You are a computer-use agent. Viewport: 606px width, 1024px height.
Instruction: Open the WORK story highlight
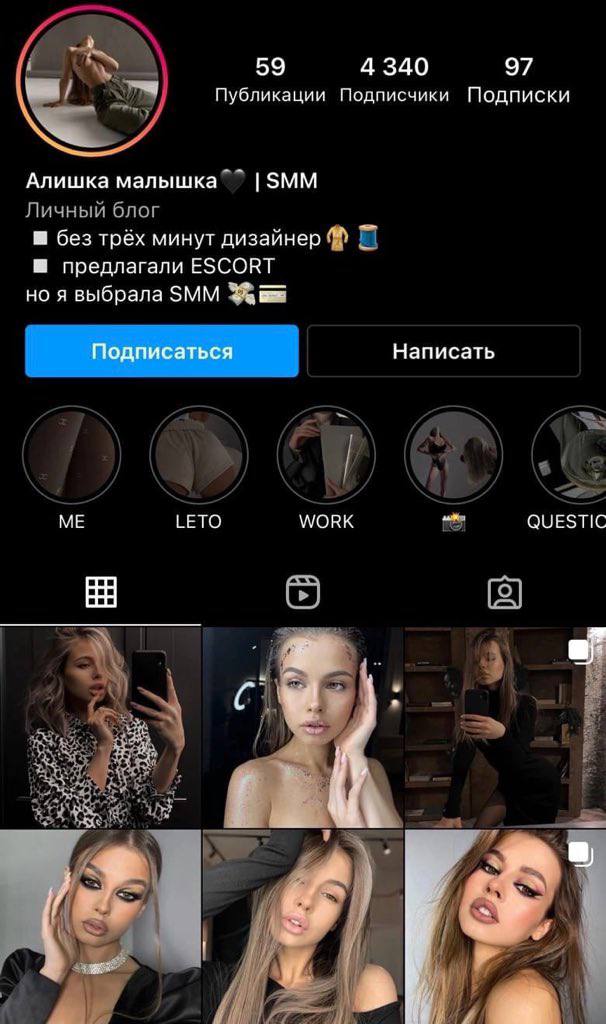coord(326,455)
